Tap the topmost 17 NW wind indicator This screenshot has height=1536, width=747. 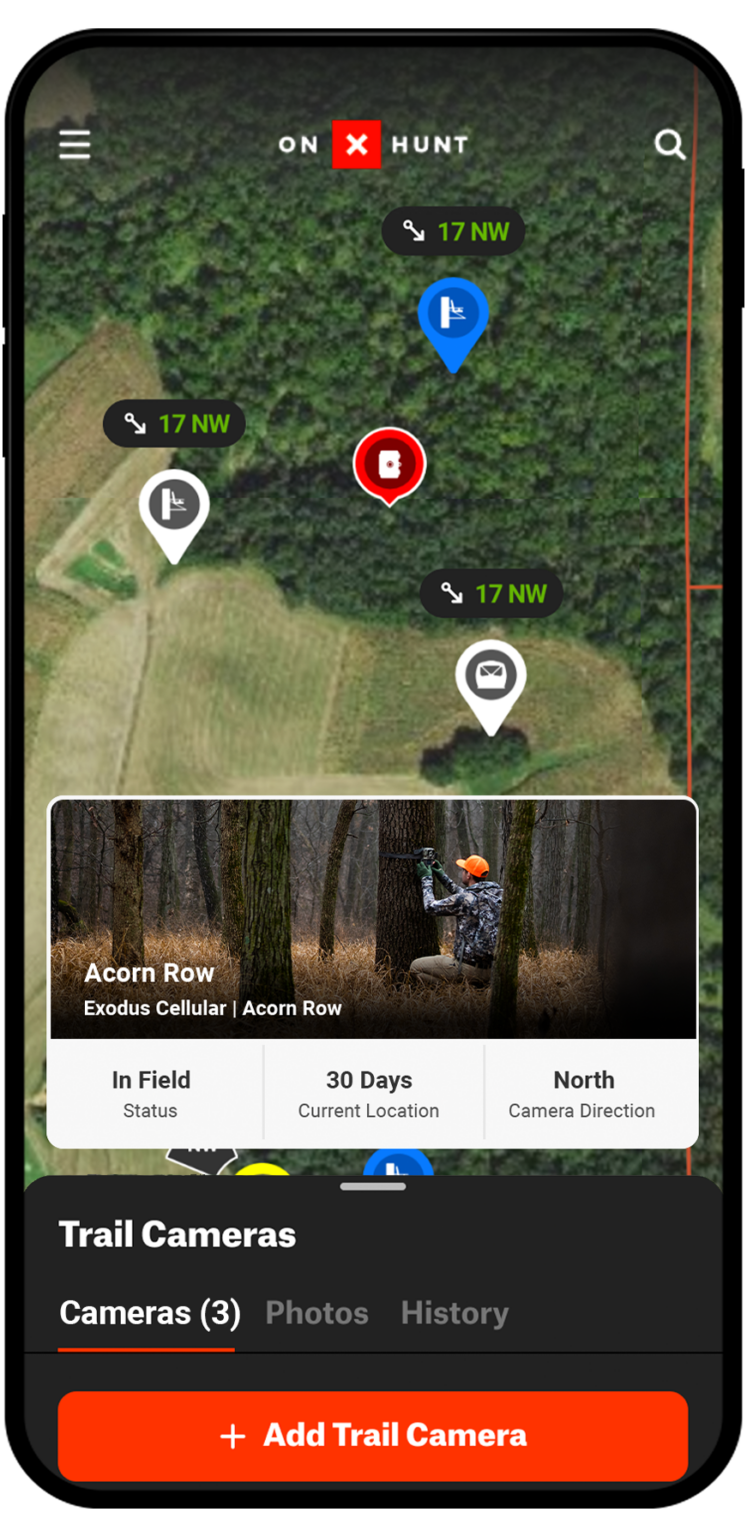point(453,231)
